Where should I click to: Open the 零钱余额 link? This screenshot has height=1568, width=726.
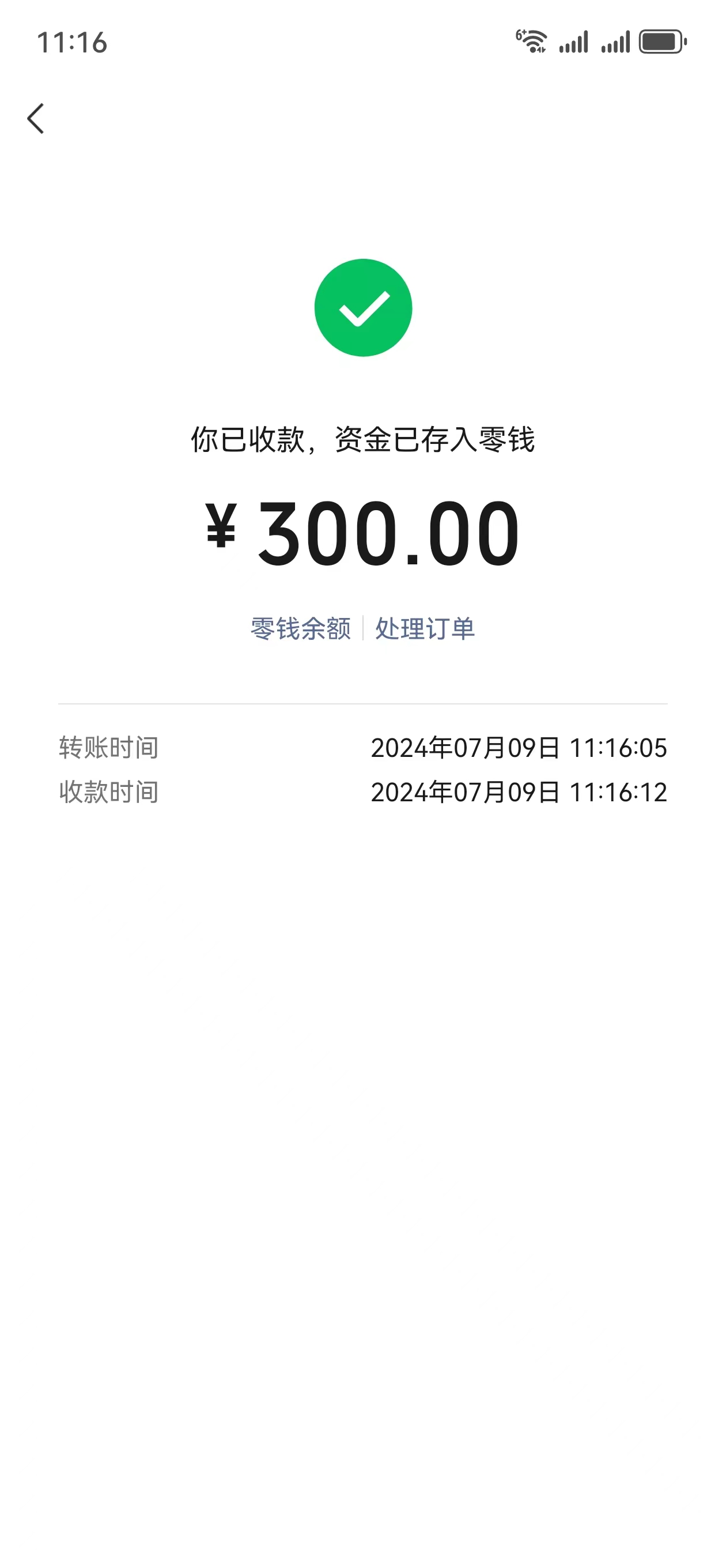(301, 628)
